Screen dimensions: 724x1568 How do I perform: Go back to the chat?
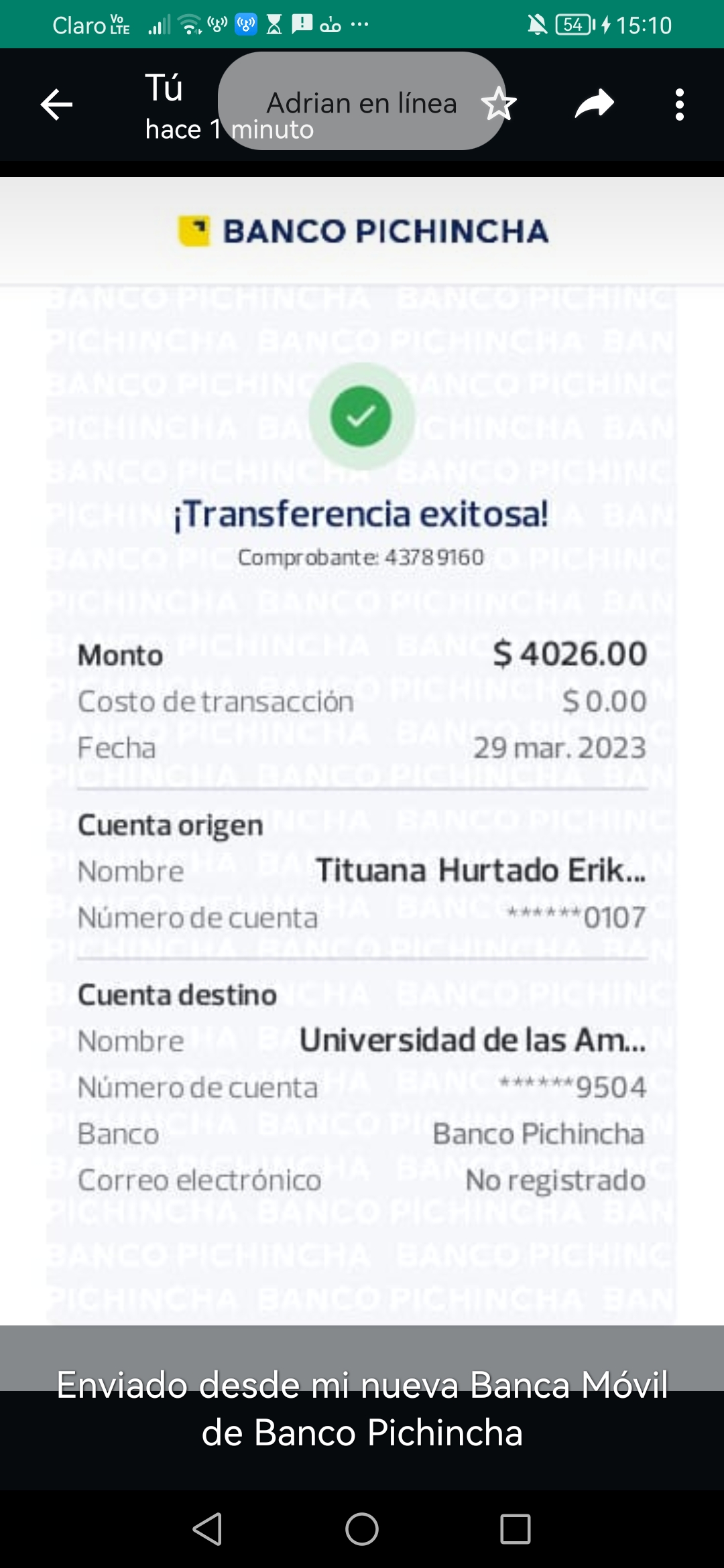(56, 105)
